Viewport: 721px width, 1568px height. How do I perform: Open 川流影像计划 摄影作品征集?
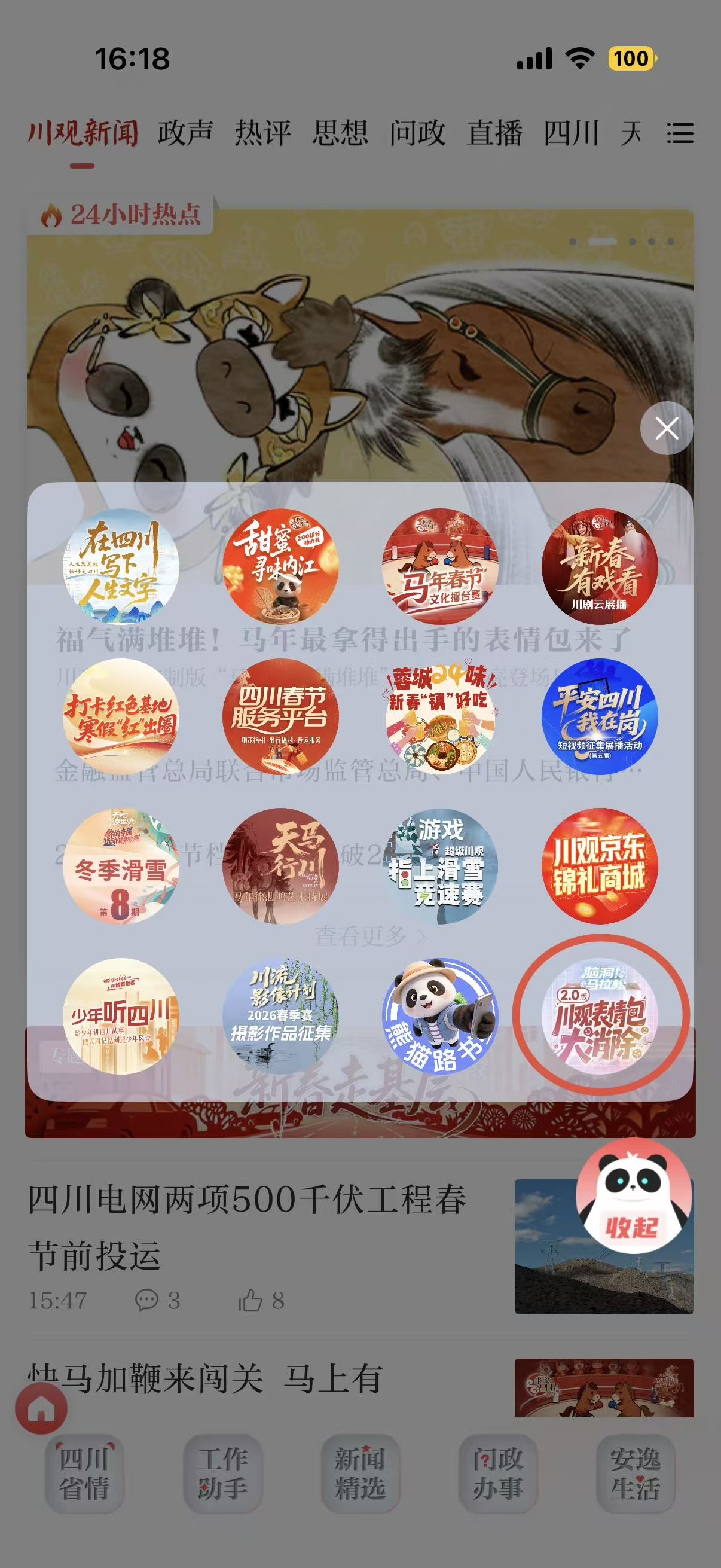point(280,1016)
